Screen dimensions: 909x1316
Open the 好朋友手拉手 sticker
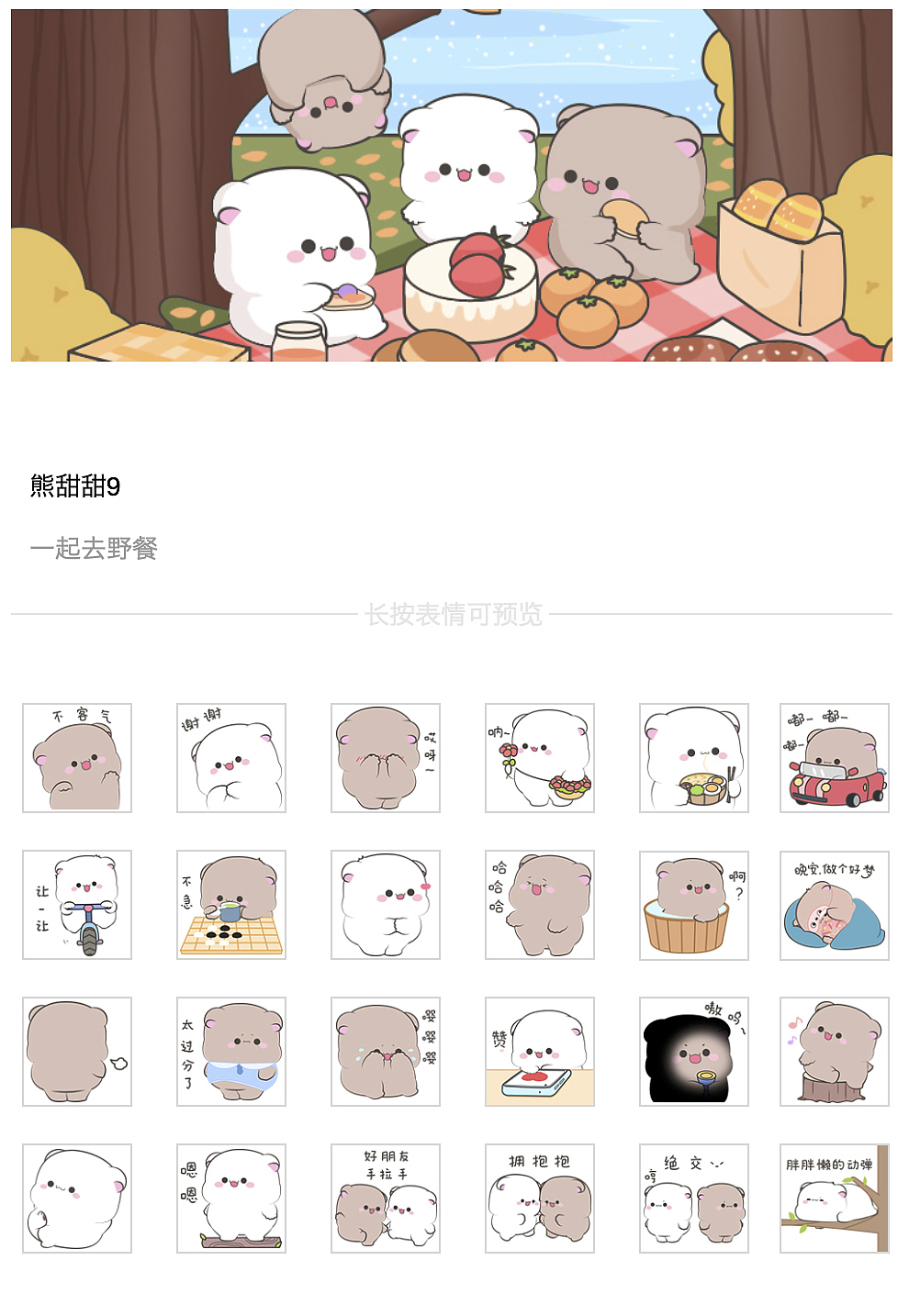[x=386, y=1199]
